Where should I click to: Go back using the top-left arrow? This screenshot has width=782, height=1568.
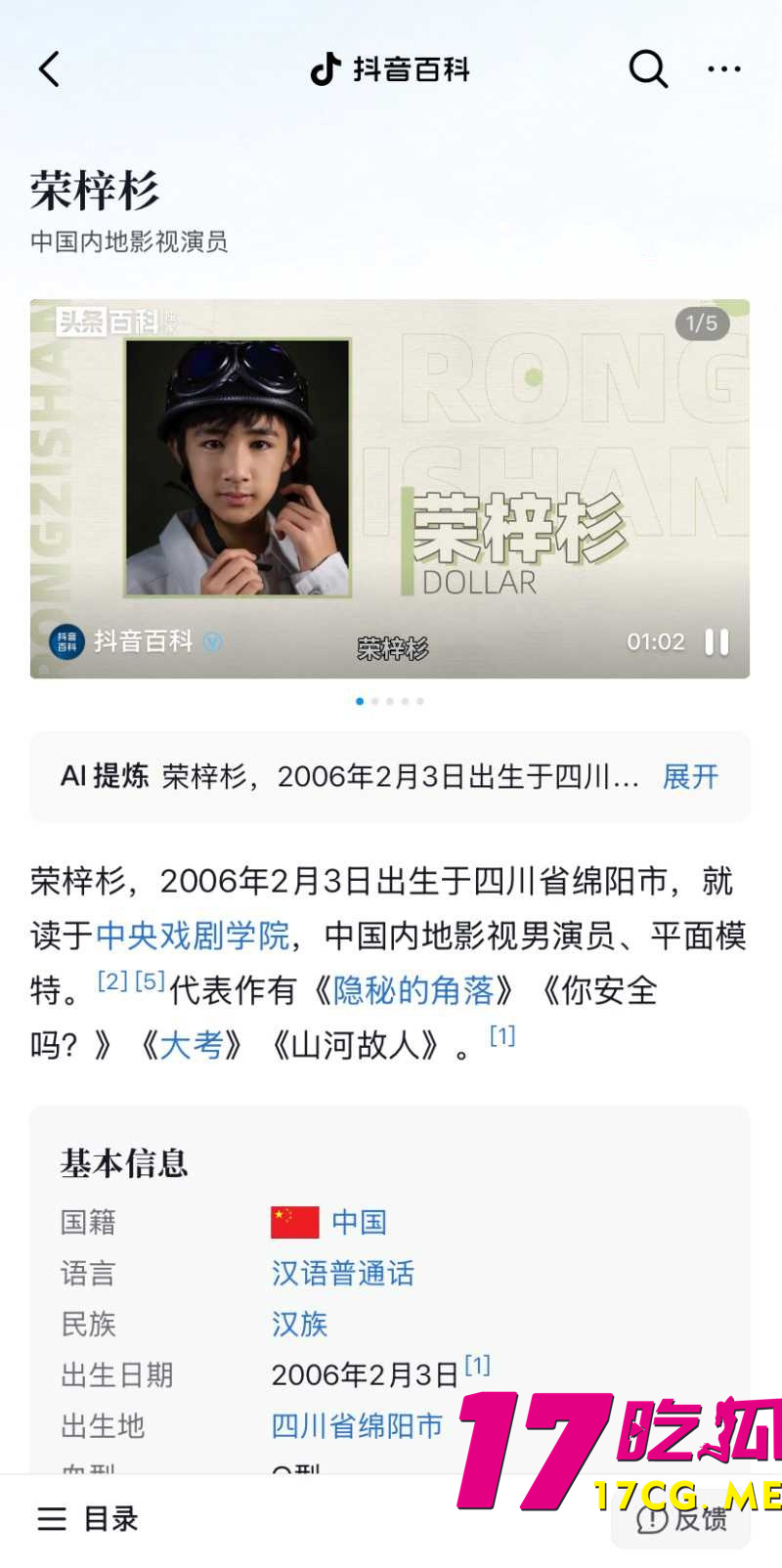pyautogui.click(x=49, y=69)
